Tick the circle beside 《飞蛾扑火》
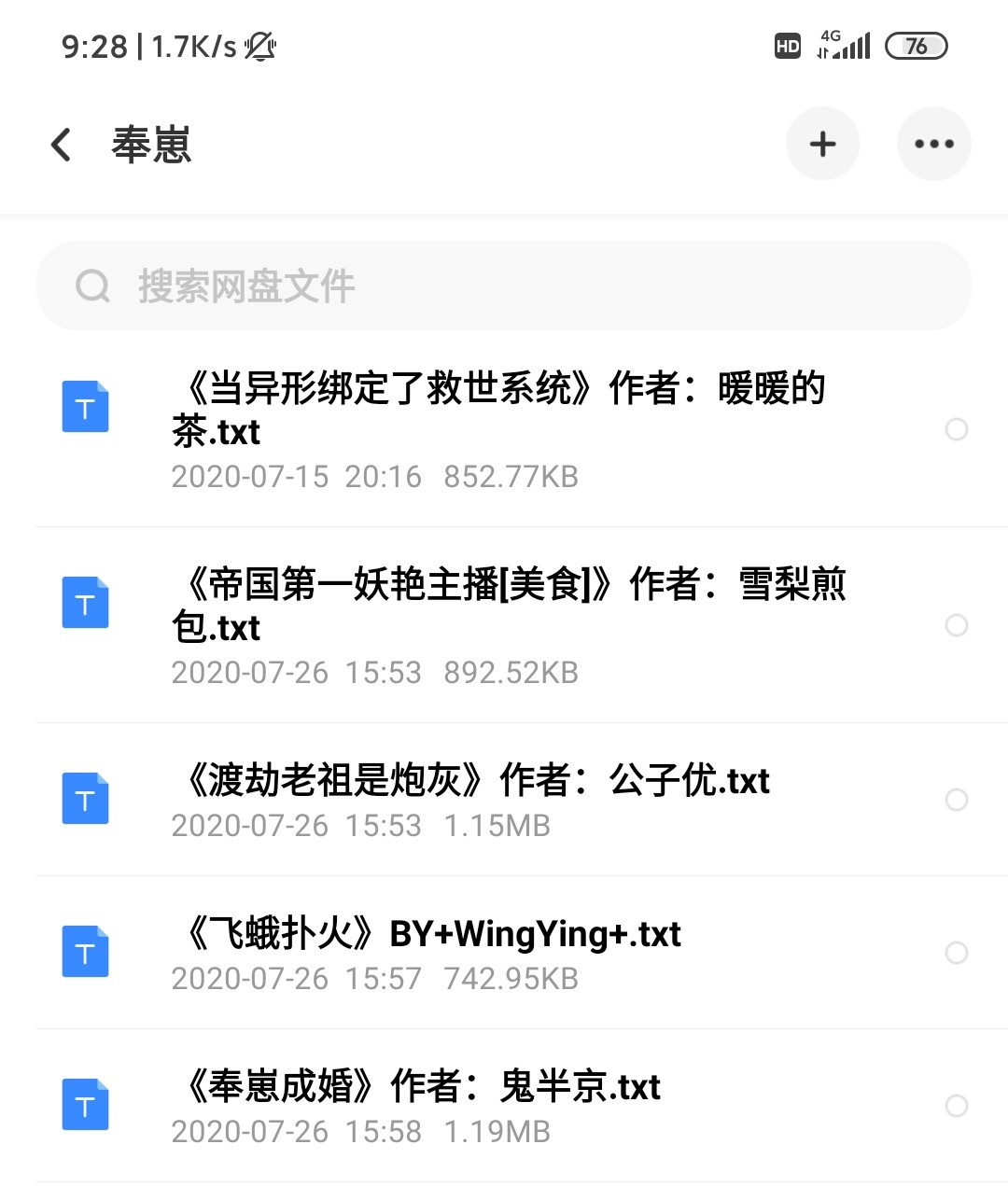 pyautogui.click(x=956, y=953)
